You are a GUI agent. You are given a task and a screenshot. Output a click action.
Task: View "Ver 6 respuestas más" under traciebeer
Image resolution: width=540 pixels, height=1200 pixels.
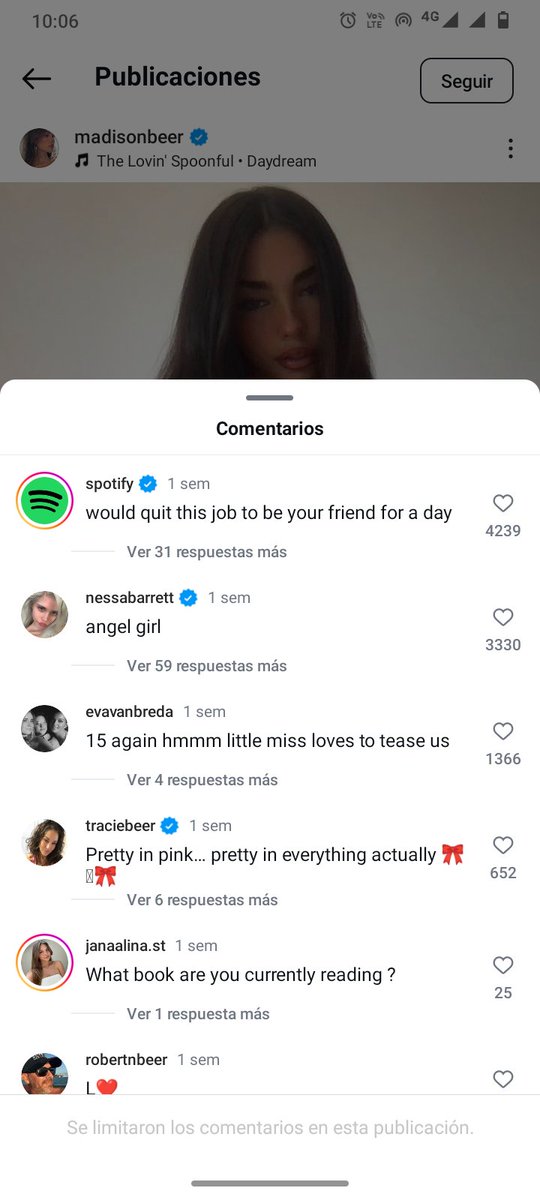pos(202,900)
